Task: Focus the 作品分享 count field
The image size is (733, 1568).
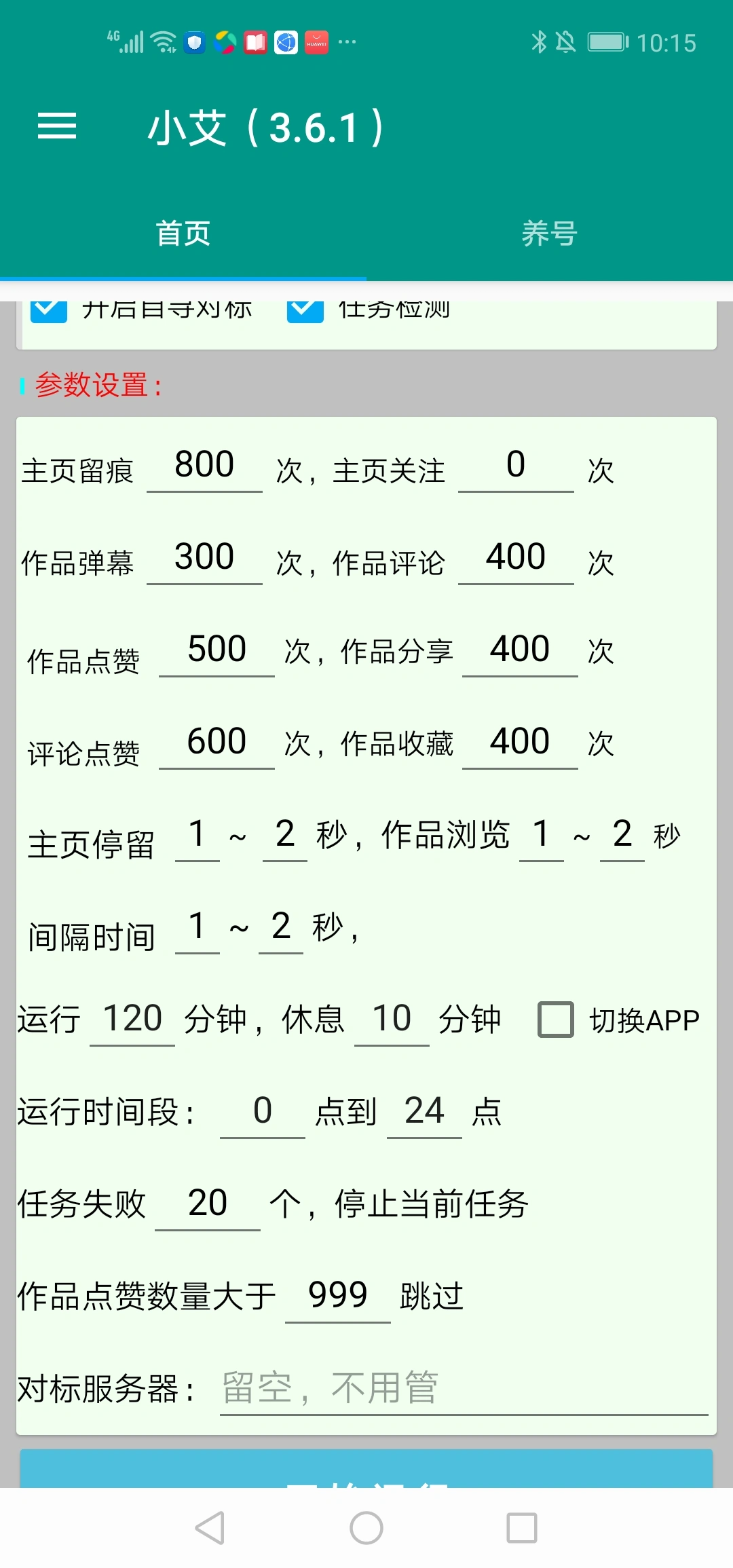Action: [x=520, y=650]
